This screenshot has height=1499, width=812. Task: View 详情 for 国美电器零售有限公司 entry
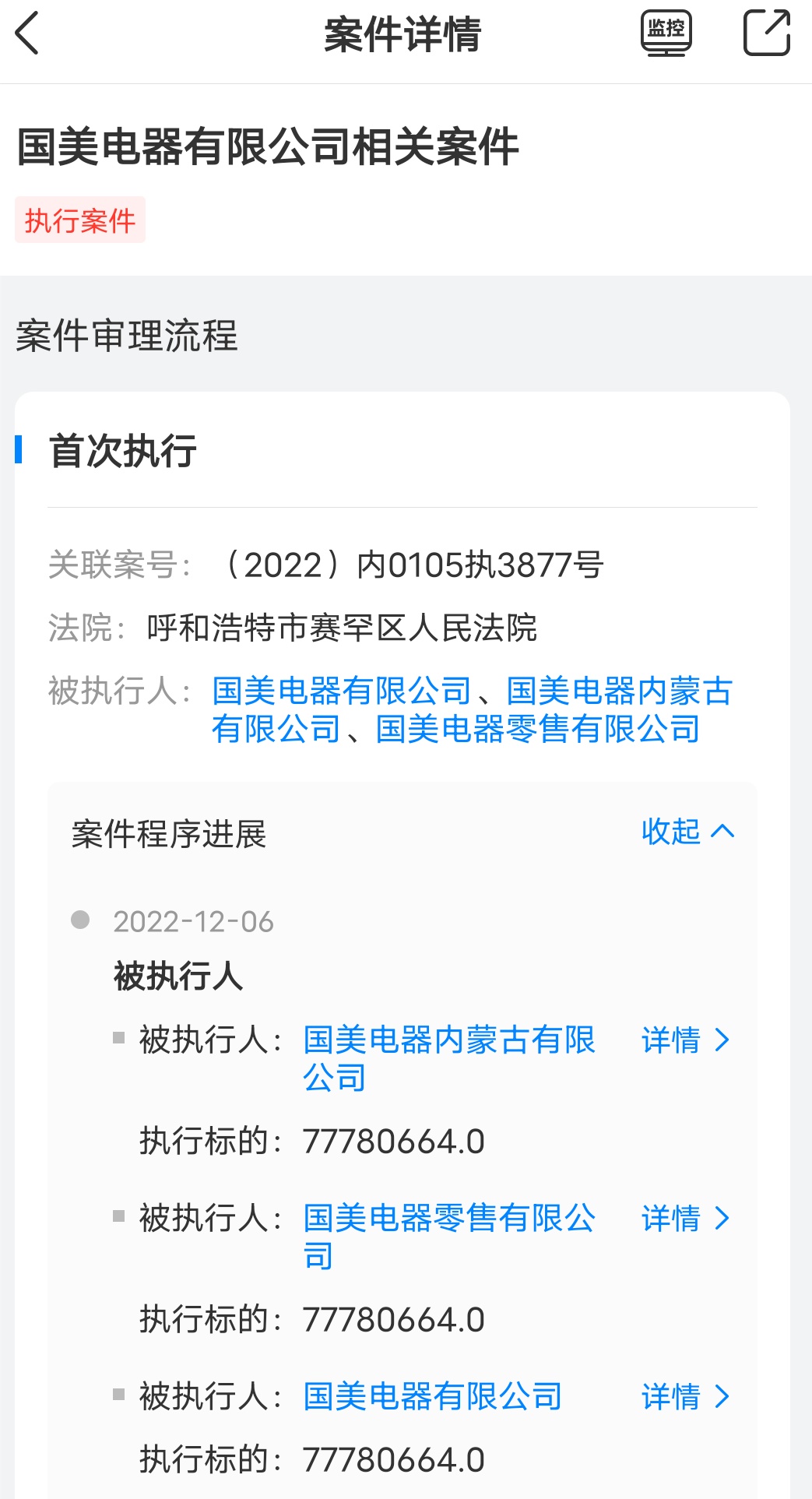click(685, 1219)
